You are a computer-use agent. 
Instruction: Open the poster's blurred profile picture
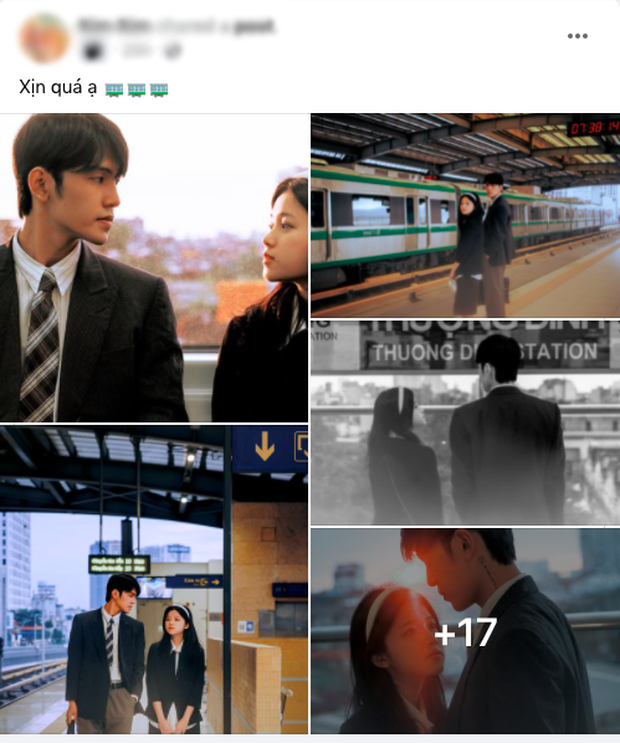tap(45, 38)
